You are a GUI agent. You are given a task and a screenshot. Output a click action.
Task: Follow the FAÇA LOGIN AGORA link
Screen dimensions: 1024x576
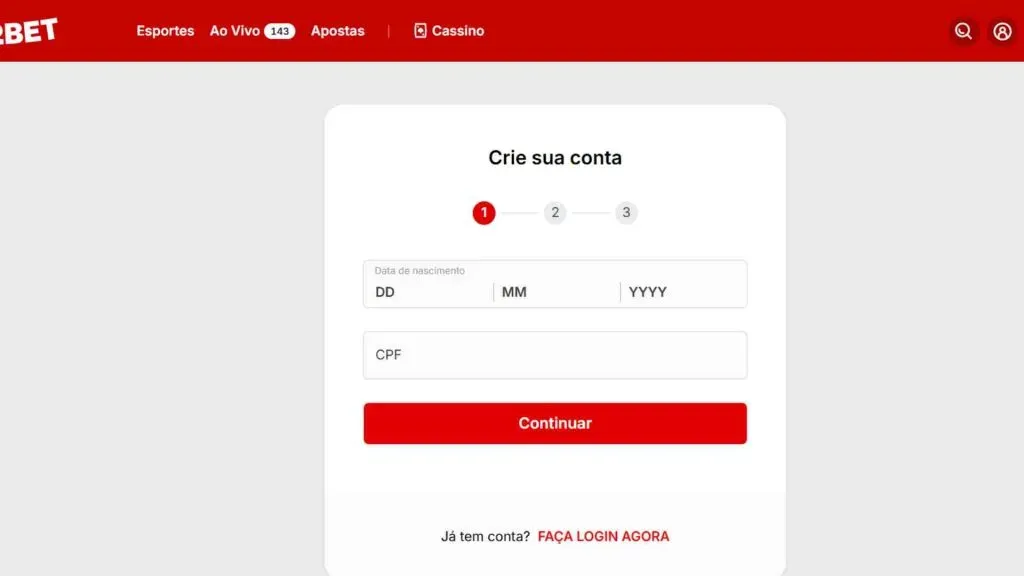(603, 536)
